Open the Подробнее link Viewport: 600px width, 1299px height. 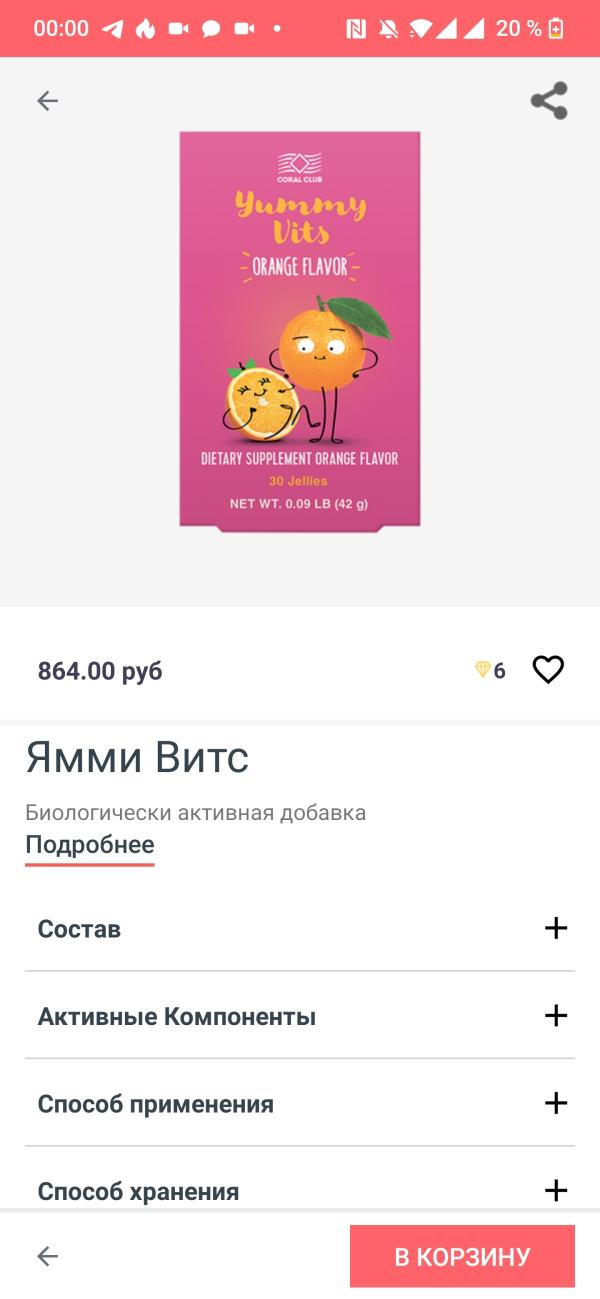pyautogui.click(x=90, y=845)
